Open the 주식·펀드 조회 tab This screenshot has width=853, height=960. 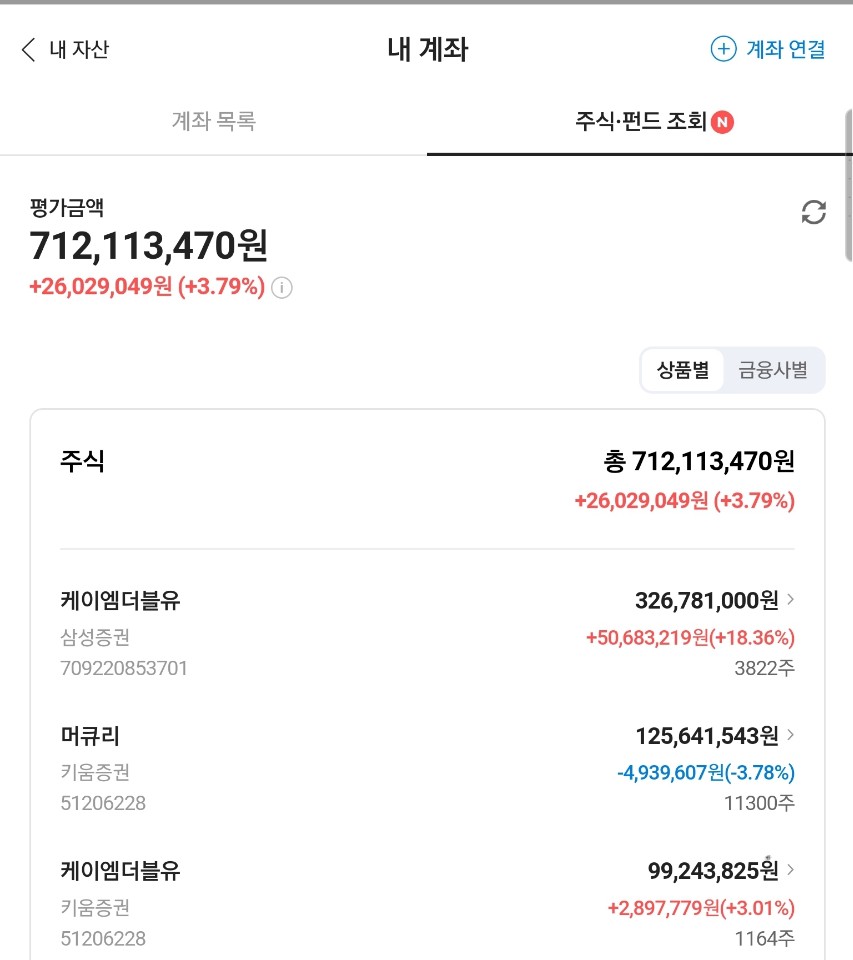(x=640, y=120)
